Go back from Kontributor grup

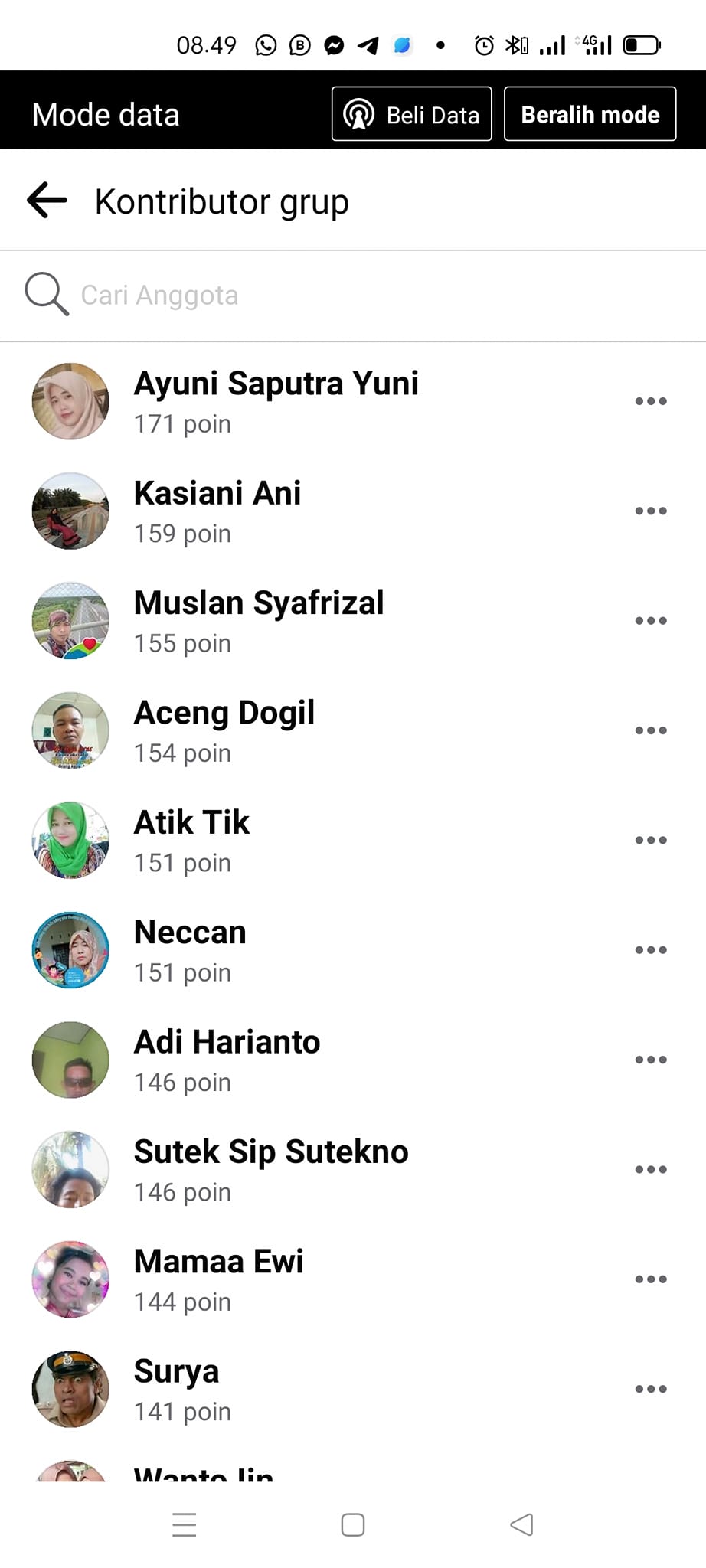point(47,201)
